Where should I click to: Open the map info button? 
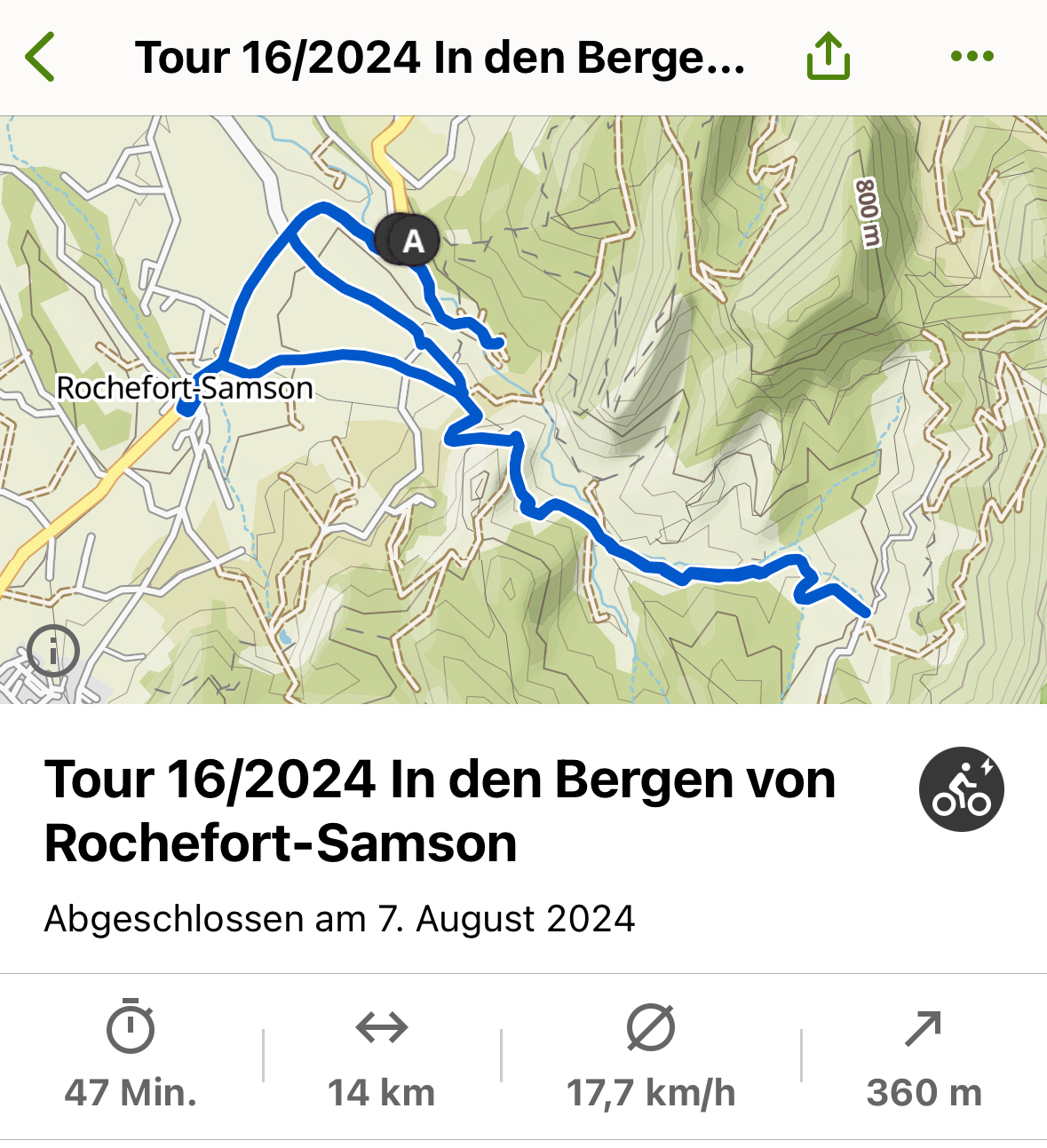pyautogui.click(x=53, y=651)
